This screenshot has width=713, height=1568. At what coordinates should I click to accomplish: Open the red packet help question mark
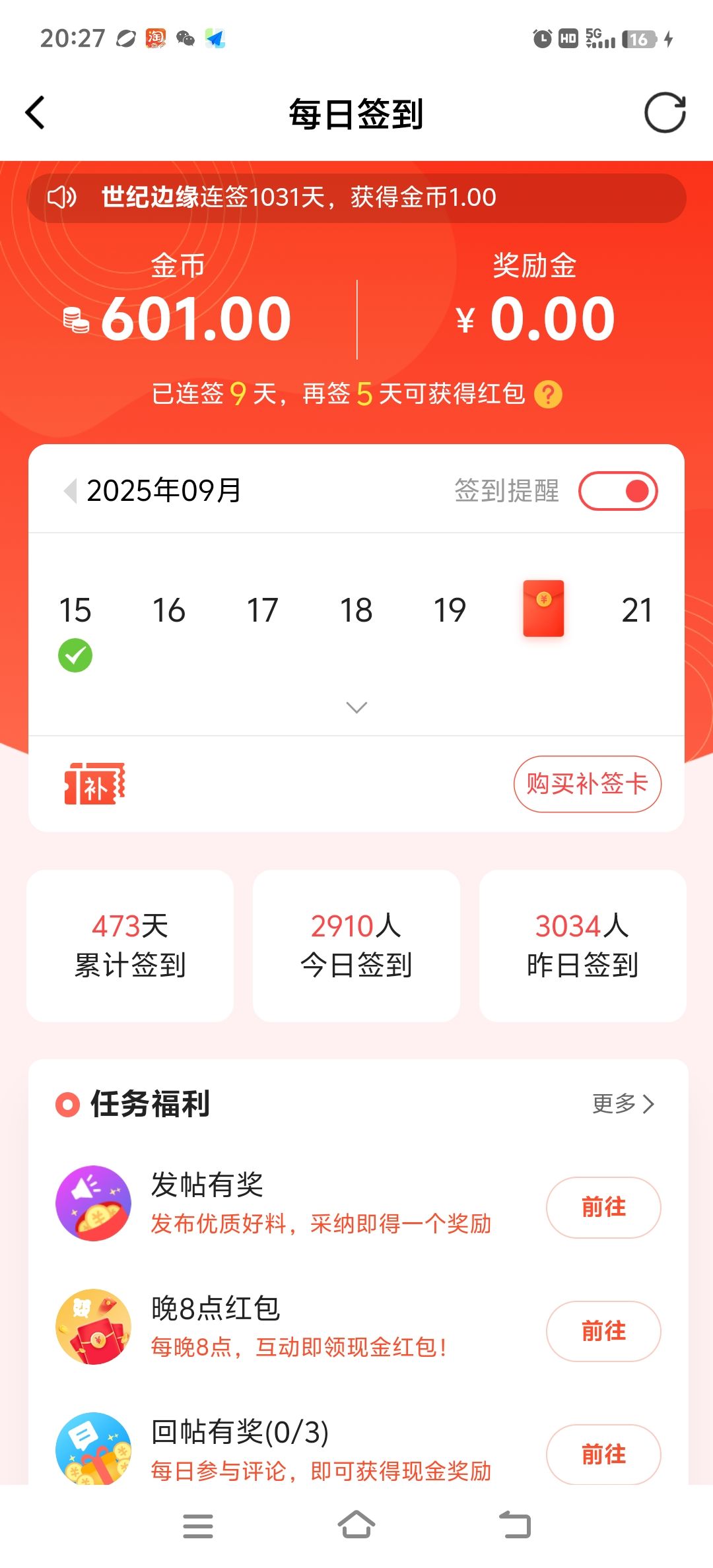point(548,395)
